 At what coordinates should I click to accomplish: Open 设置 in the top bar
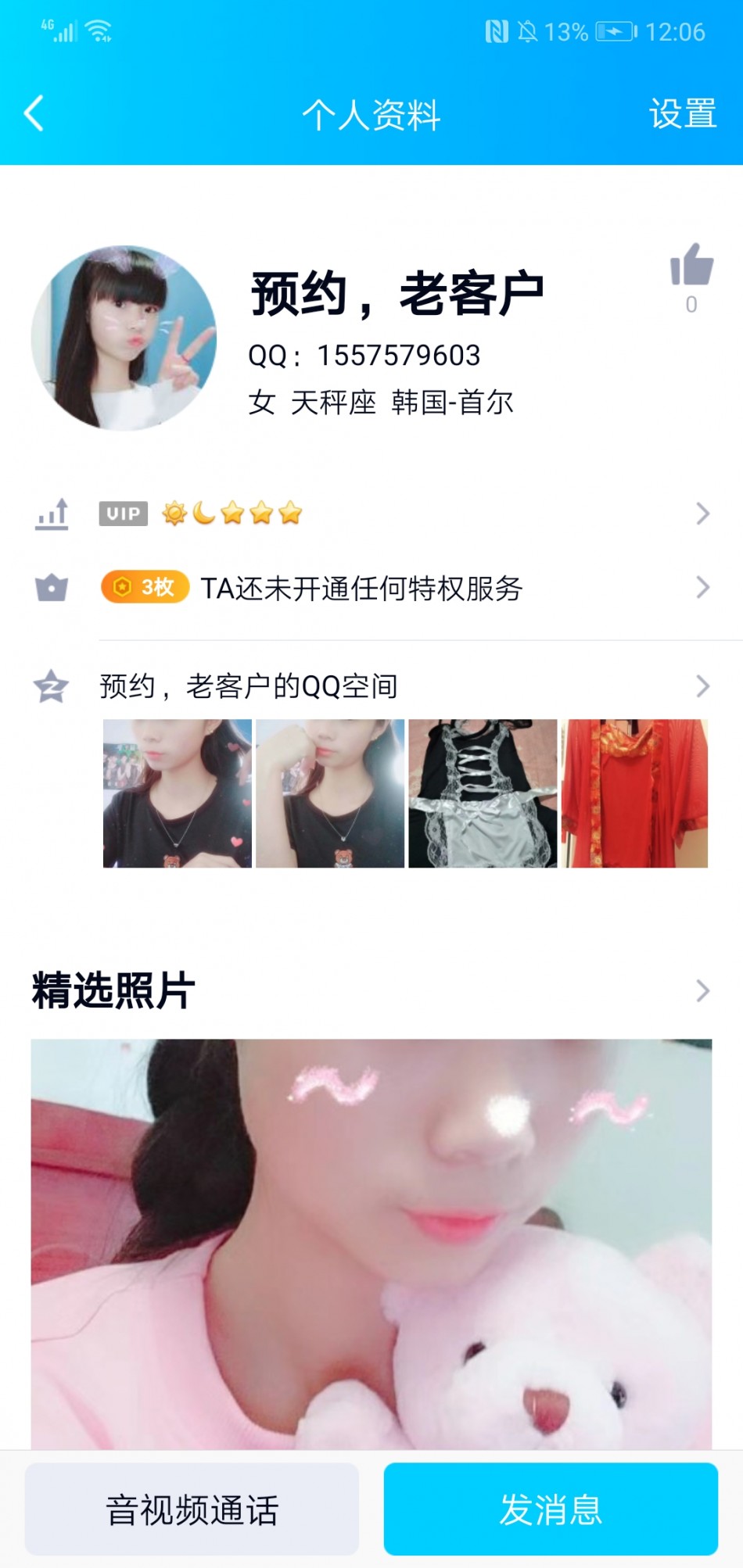click(682, 114)
